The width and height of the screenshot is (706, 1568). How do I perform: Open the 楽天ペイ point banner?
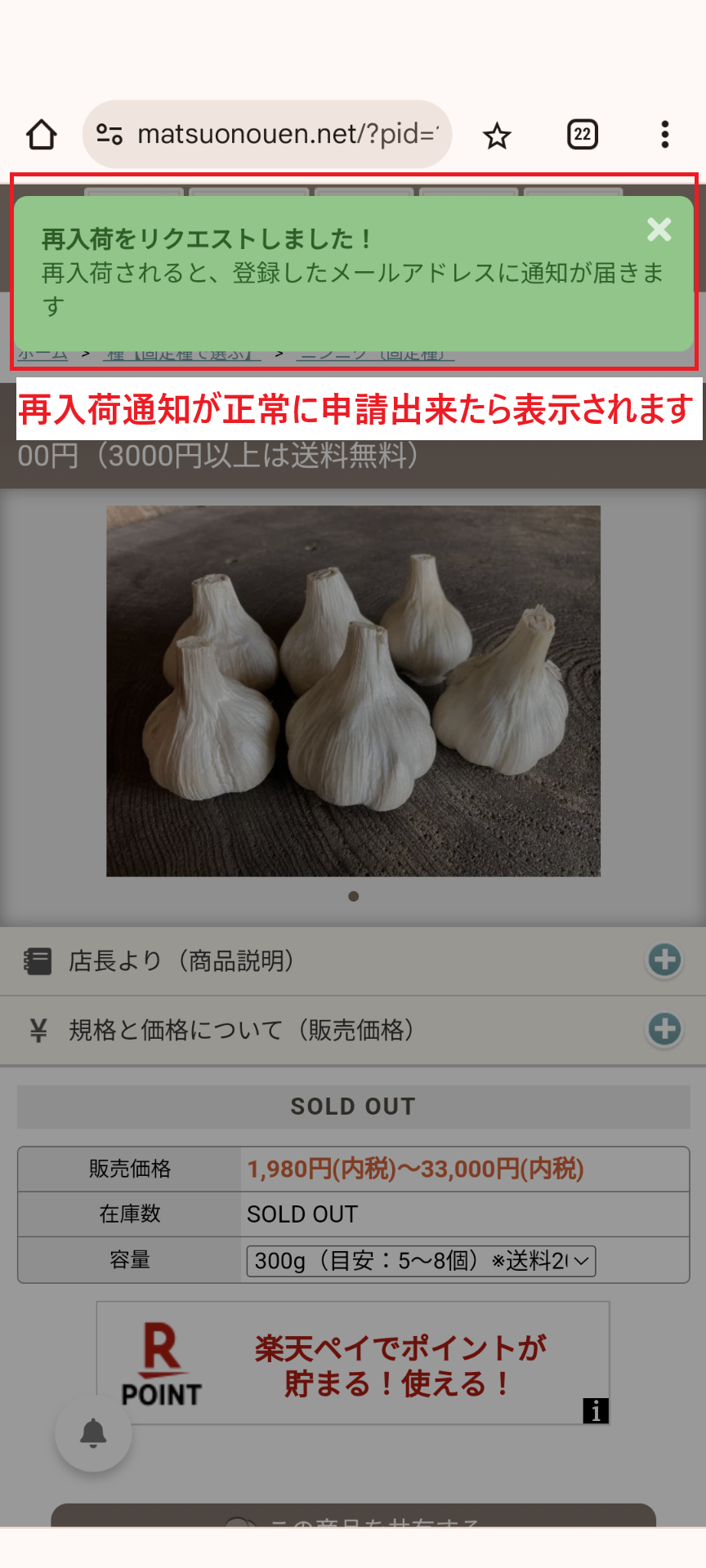(x=353, y=1363)
